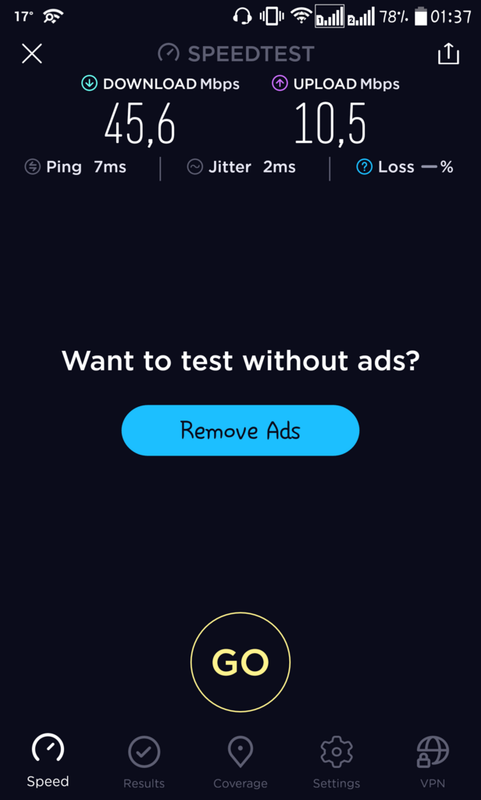
Task: Switch to the Results tab
Action: [144, 762]
